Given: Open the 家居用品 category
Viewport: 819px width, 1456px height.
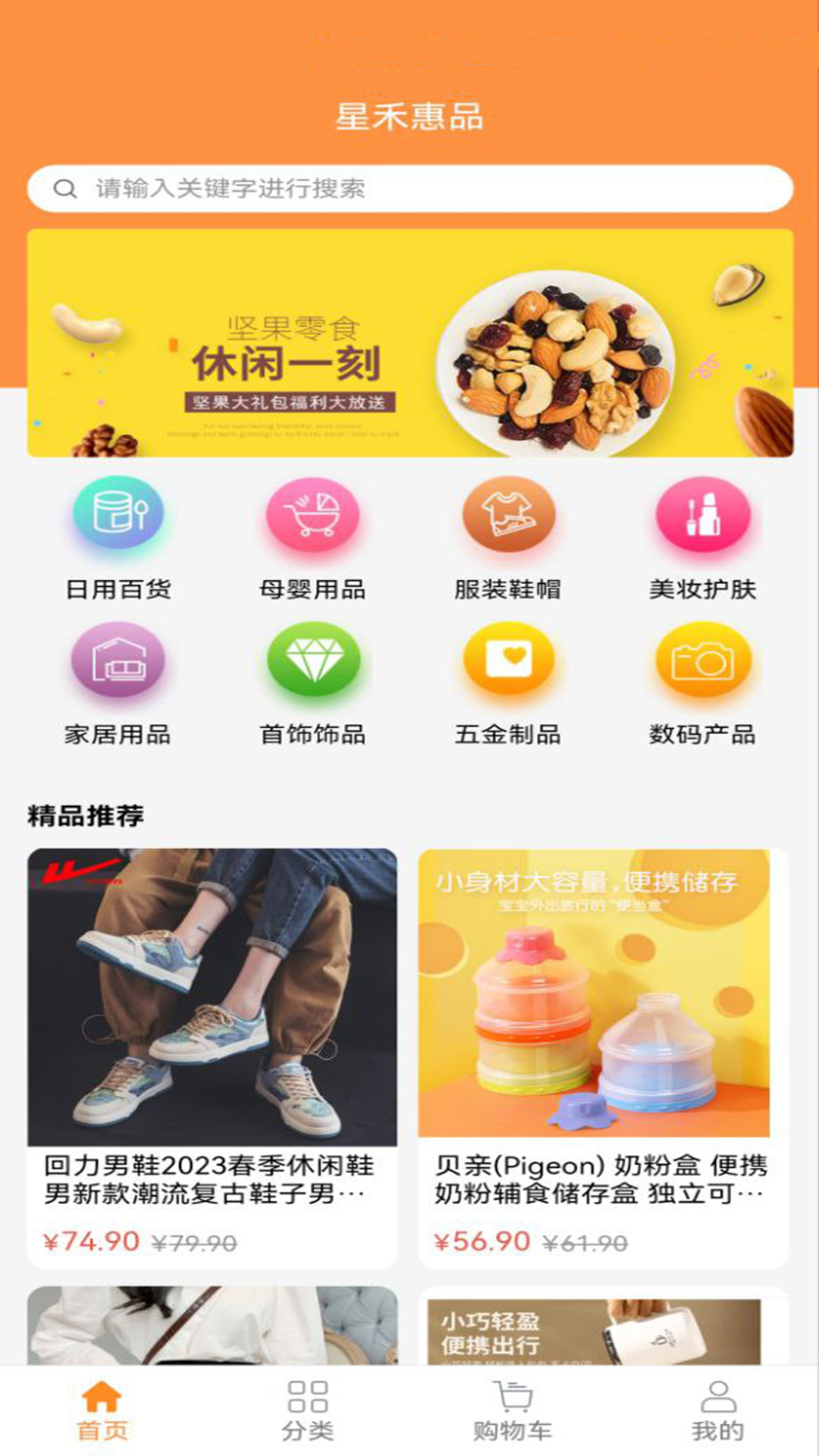Looking at the screenshot, I should tap(118, 682).
